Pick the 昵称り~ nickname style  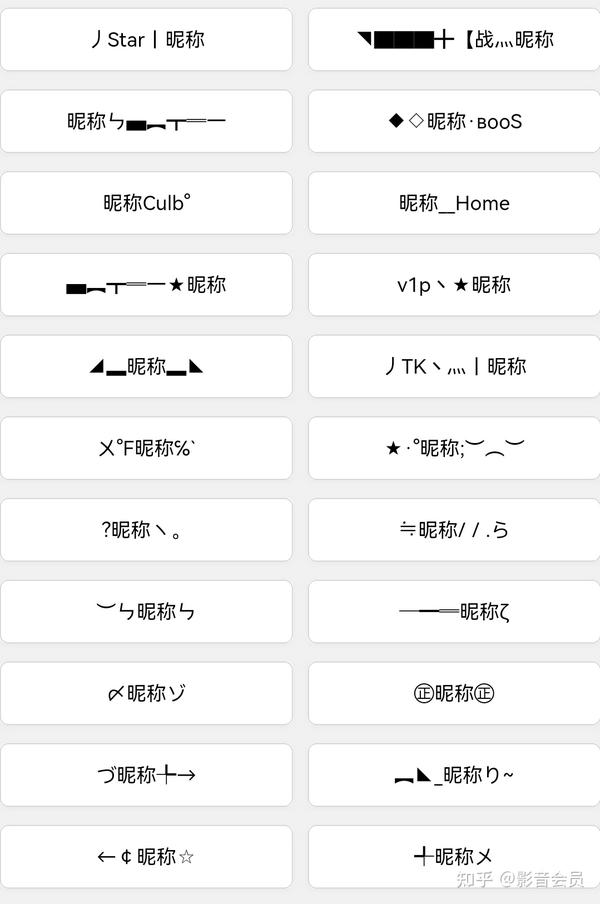tap(454, 774)
